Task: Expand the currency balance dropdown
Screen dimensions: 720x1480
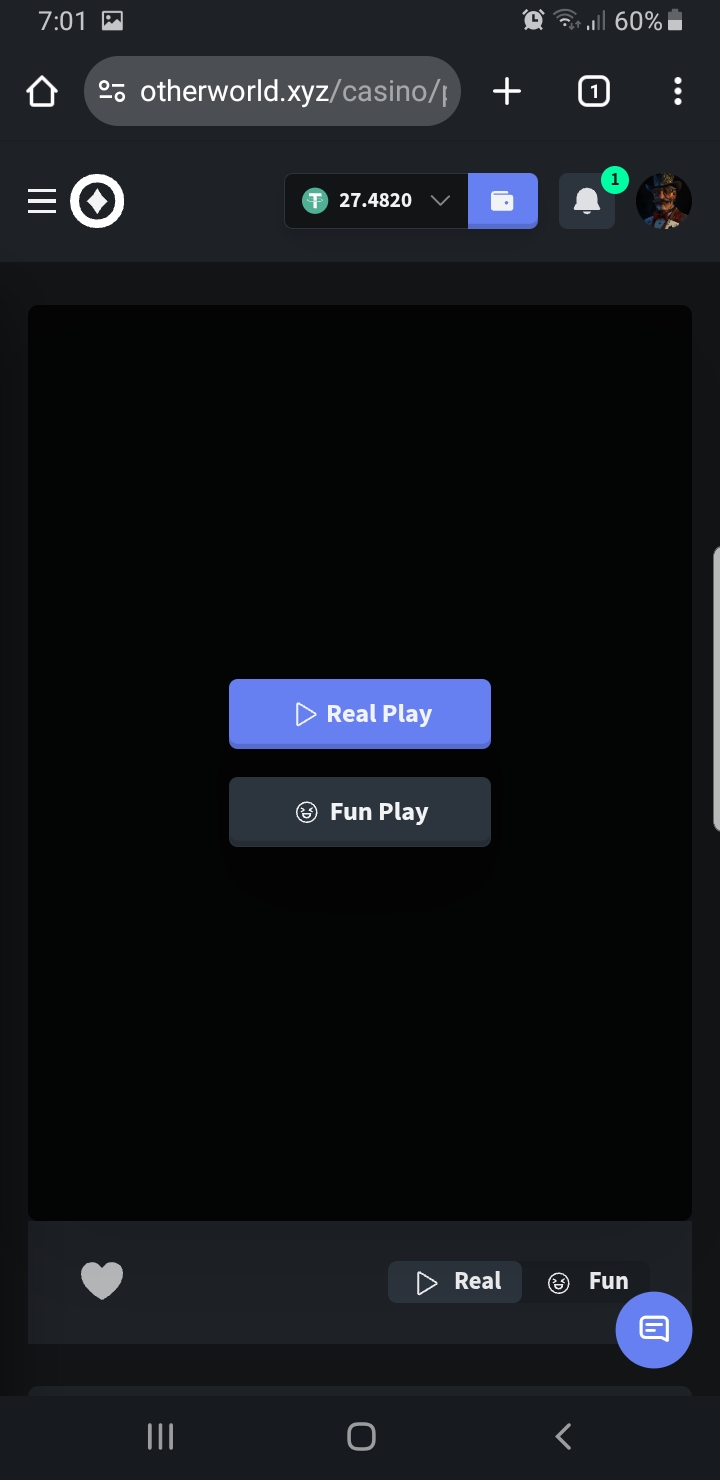Action: (440, 200)
